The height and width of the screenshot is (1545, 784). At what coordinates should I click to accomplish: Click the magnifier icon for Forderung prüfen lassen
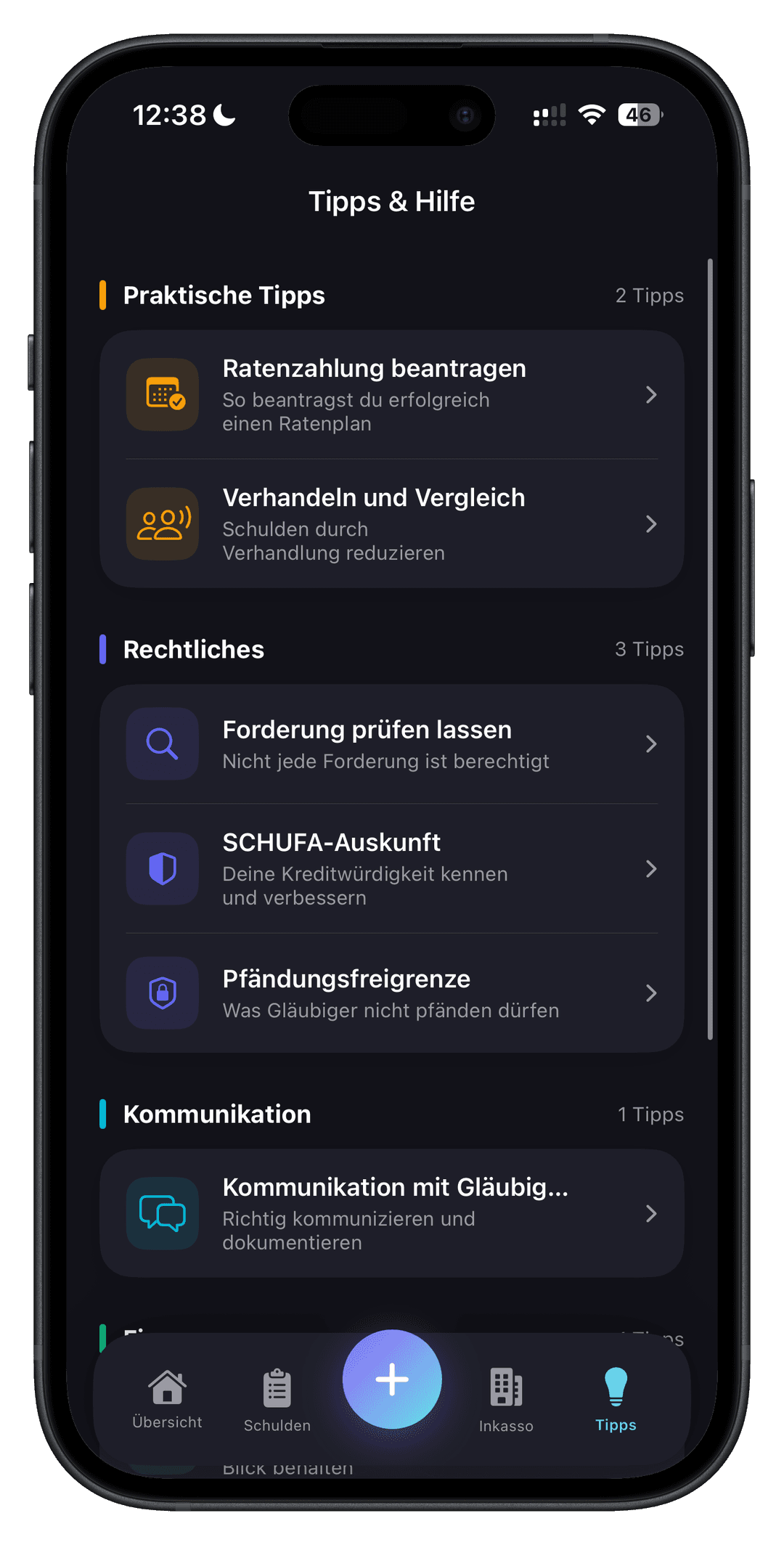(x=162, y=743)
